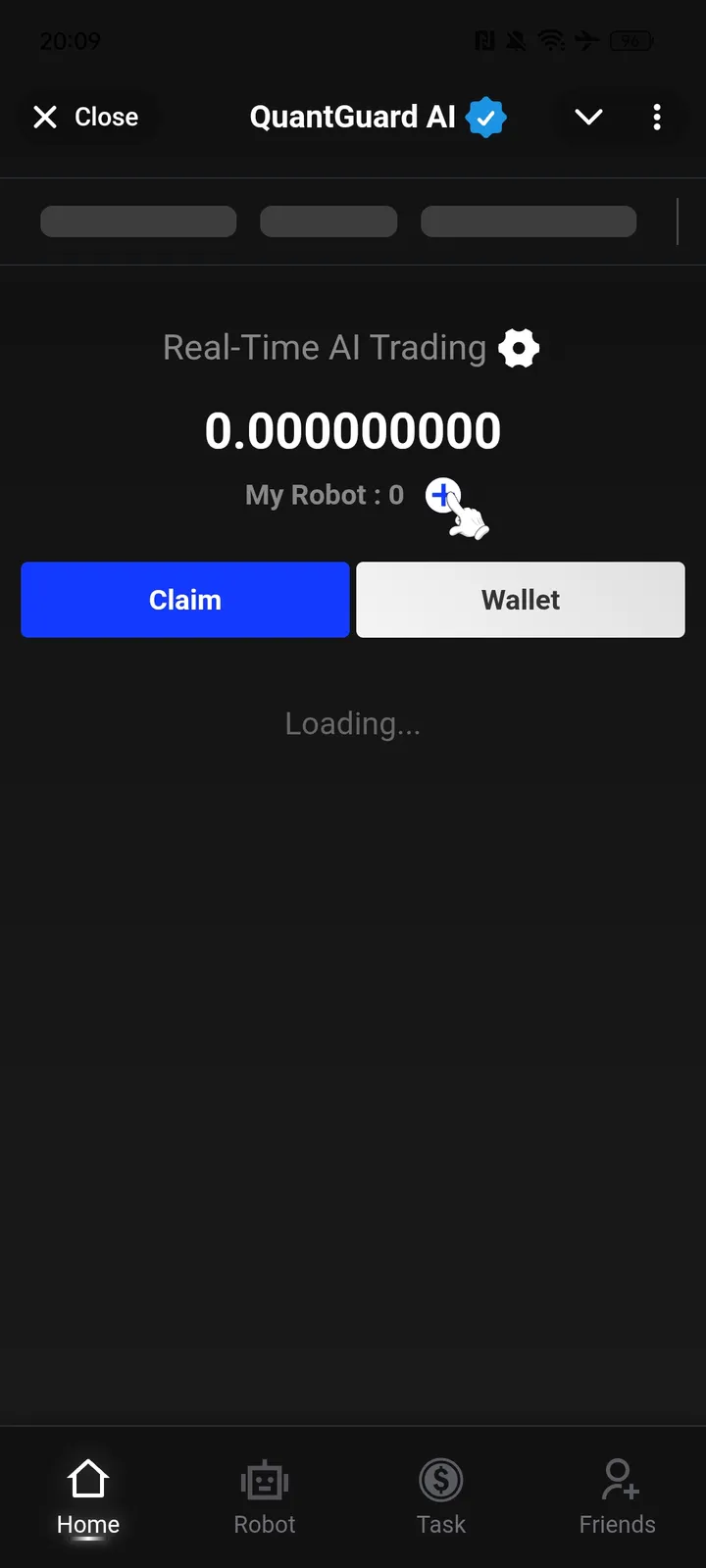
Task: Tap the blue Claim button
Action: click(x=185, y=600)
